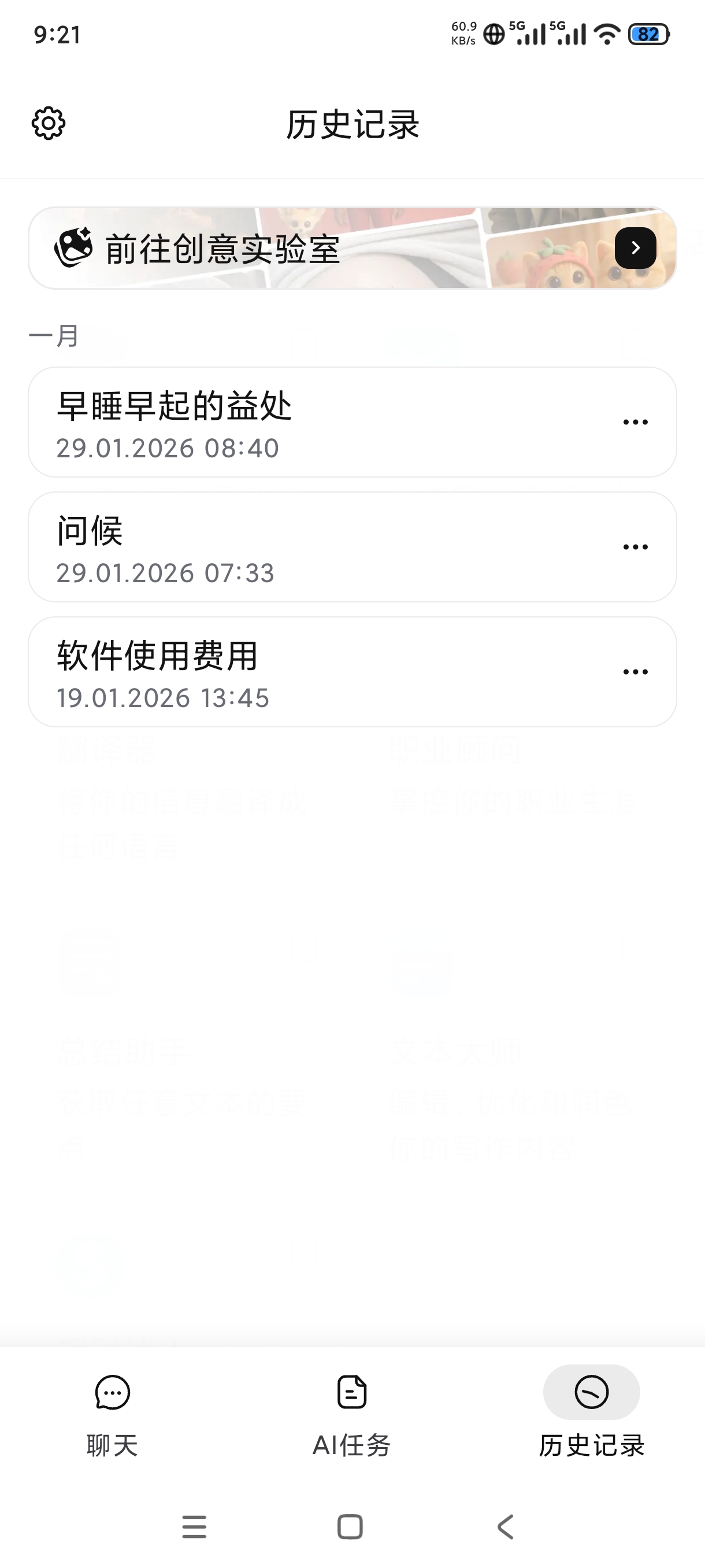Screen dimensions: 705x1568
Task: Select the 历史记录 tab
Action: click(592, 1416)
